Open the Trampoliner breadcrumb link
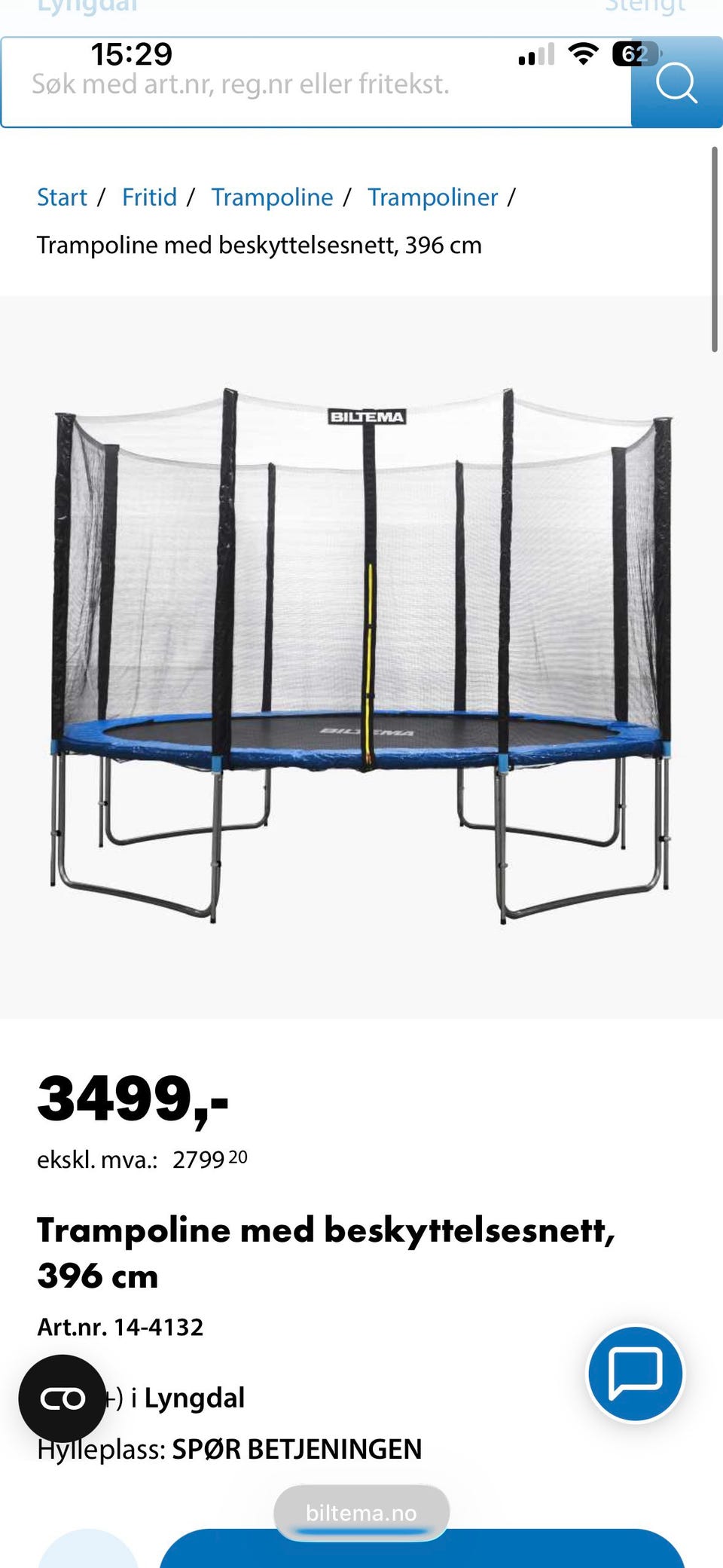 [x=432, y=197]
